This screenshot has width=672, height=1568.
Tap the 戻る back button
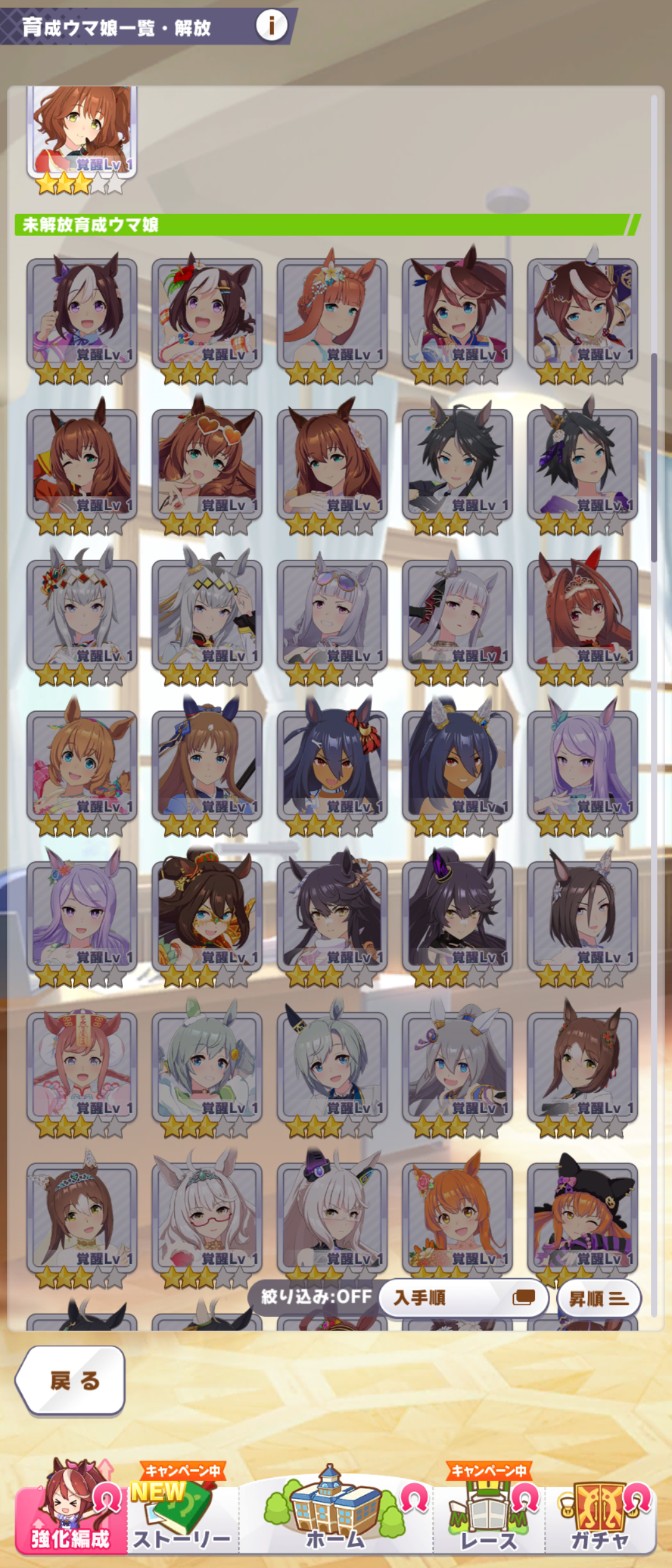[x=70, y=1381]
